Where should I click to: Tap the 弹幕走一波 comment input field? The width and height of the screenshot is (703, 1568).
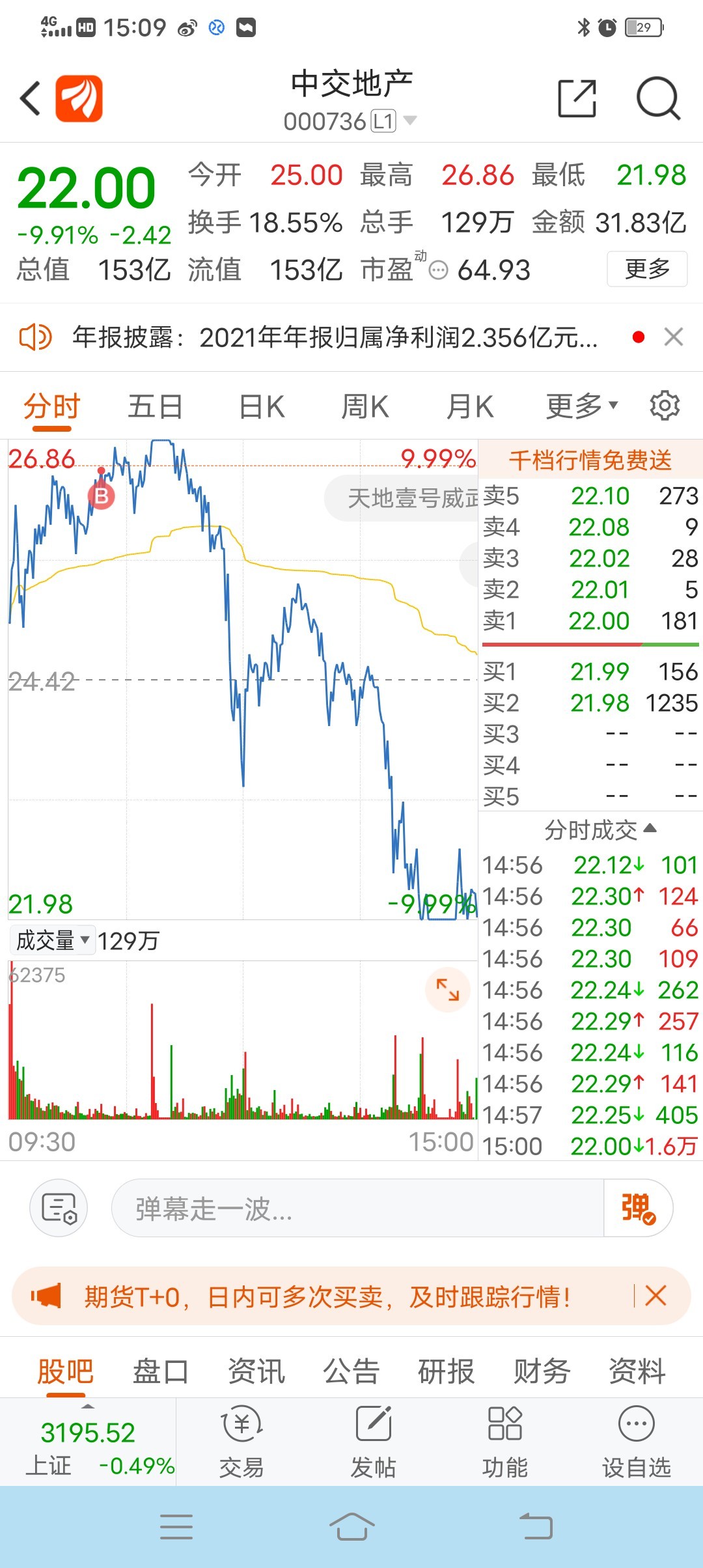pos(358,1208)
